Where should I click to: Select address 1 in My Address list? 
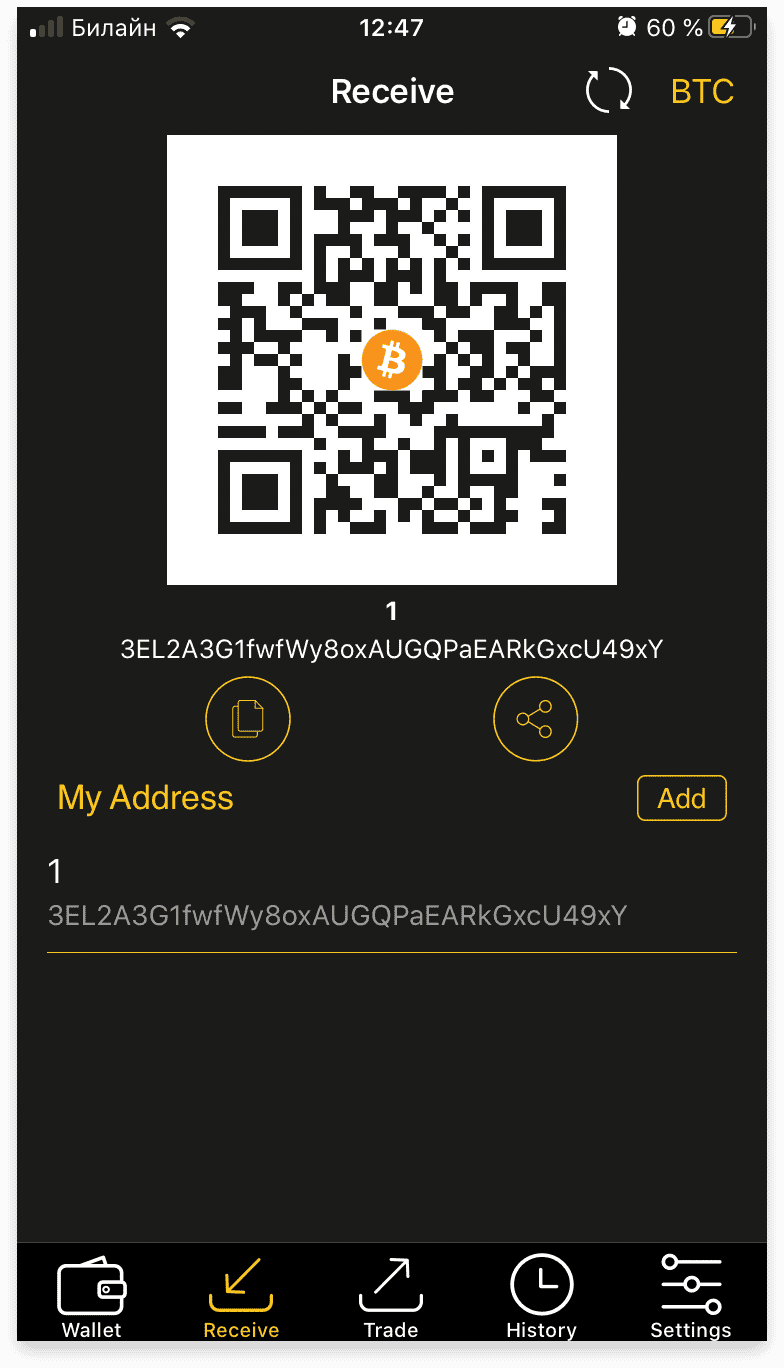click(x=392, y=894)
